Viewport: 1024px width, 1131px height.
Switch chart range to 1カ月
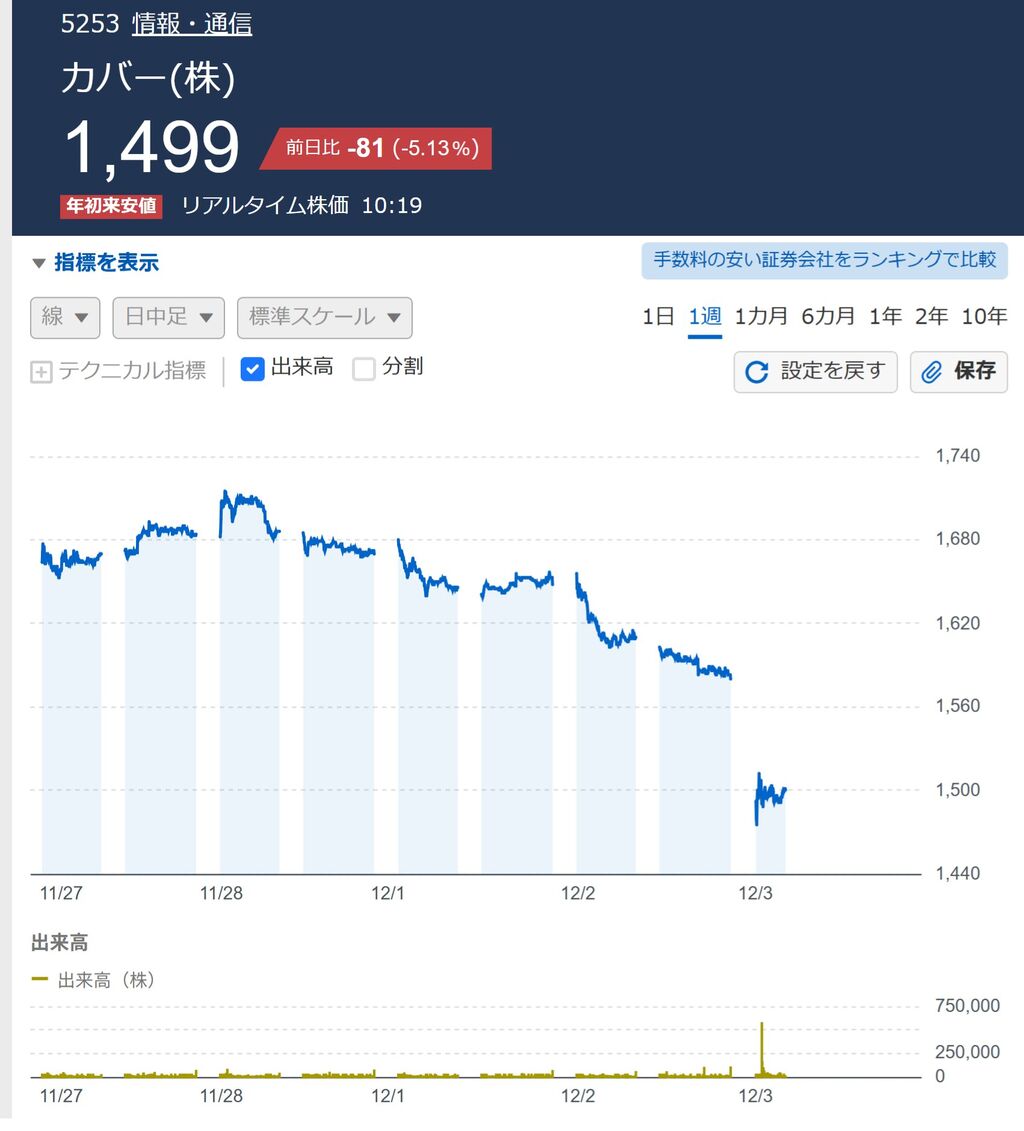point(761,317)
